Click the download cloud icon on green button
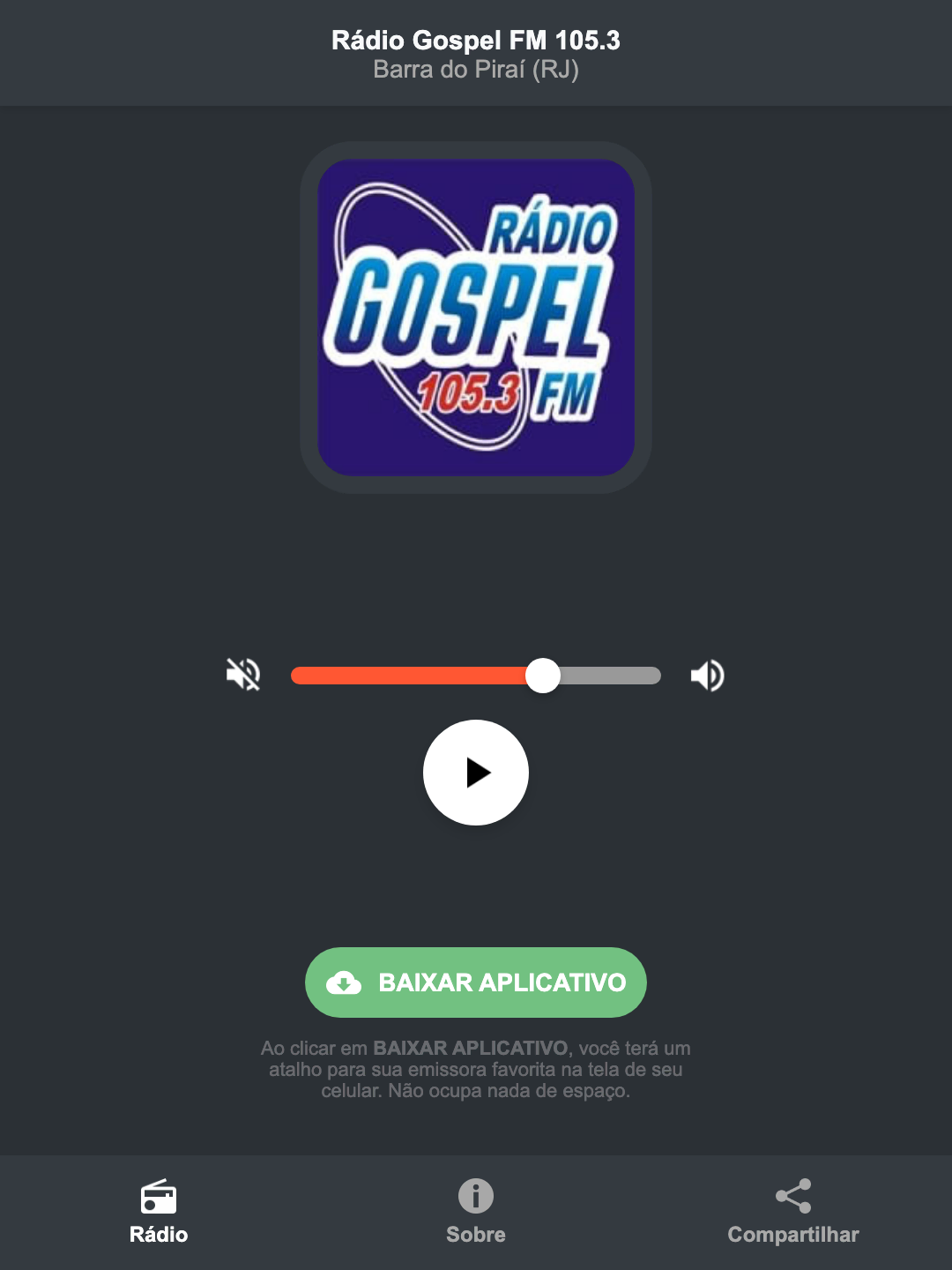Screen dimensions: 952x1270 point(346,982)
